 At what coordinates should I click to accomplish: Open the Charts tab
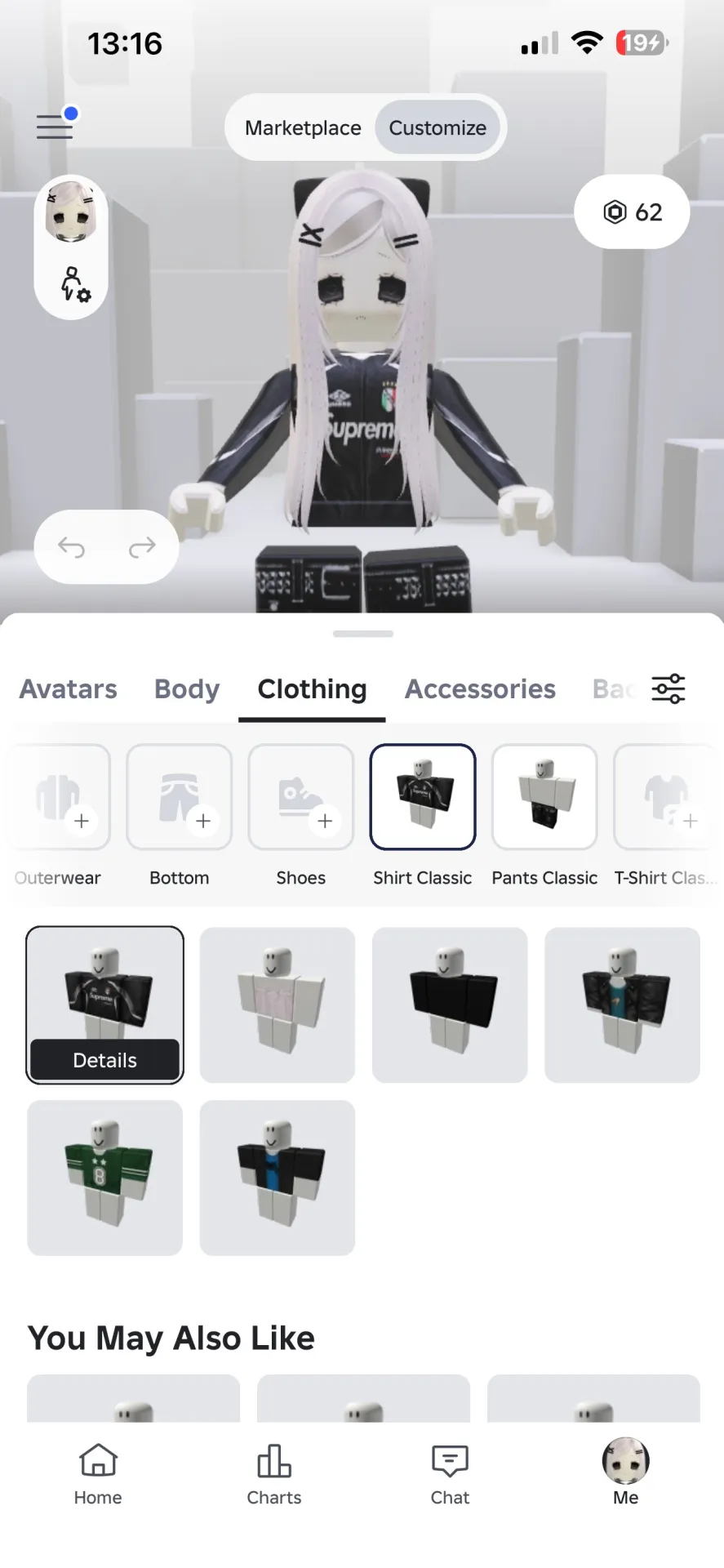point(274,1474)
